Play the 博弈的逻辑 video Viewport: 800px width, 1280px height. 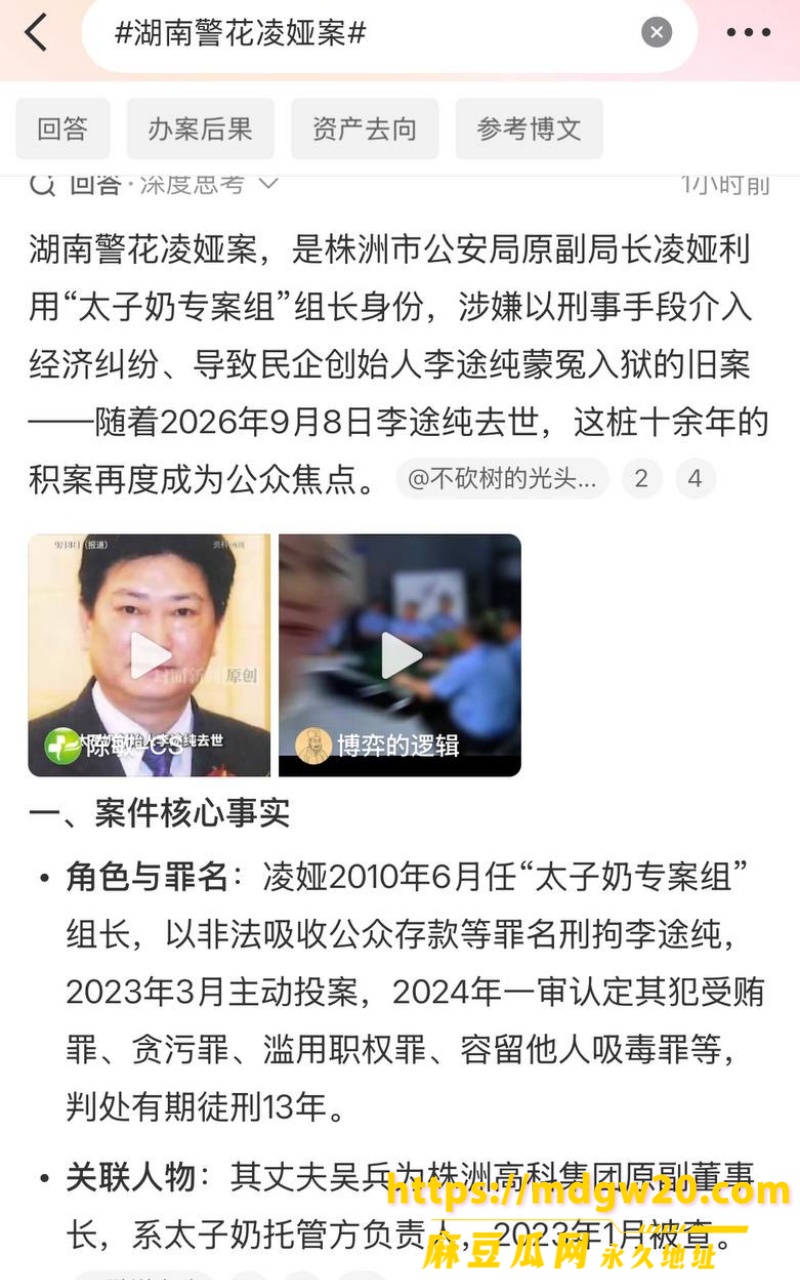click(x=400, y=655)
